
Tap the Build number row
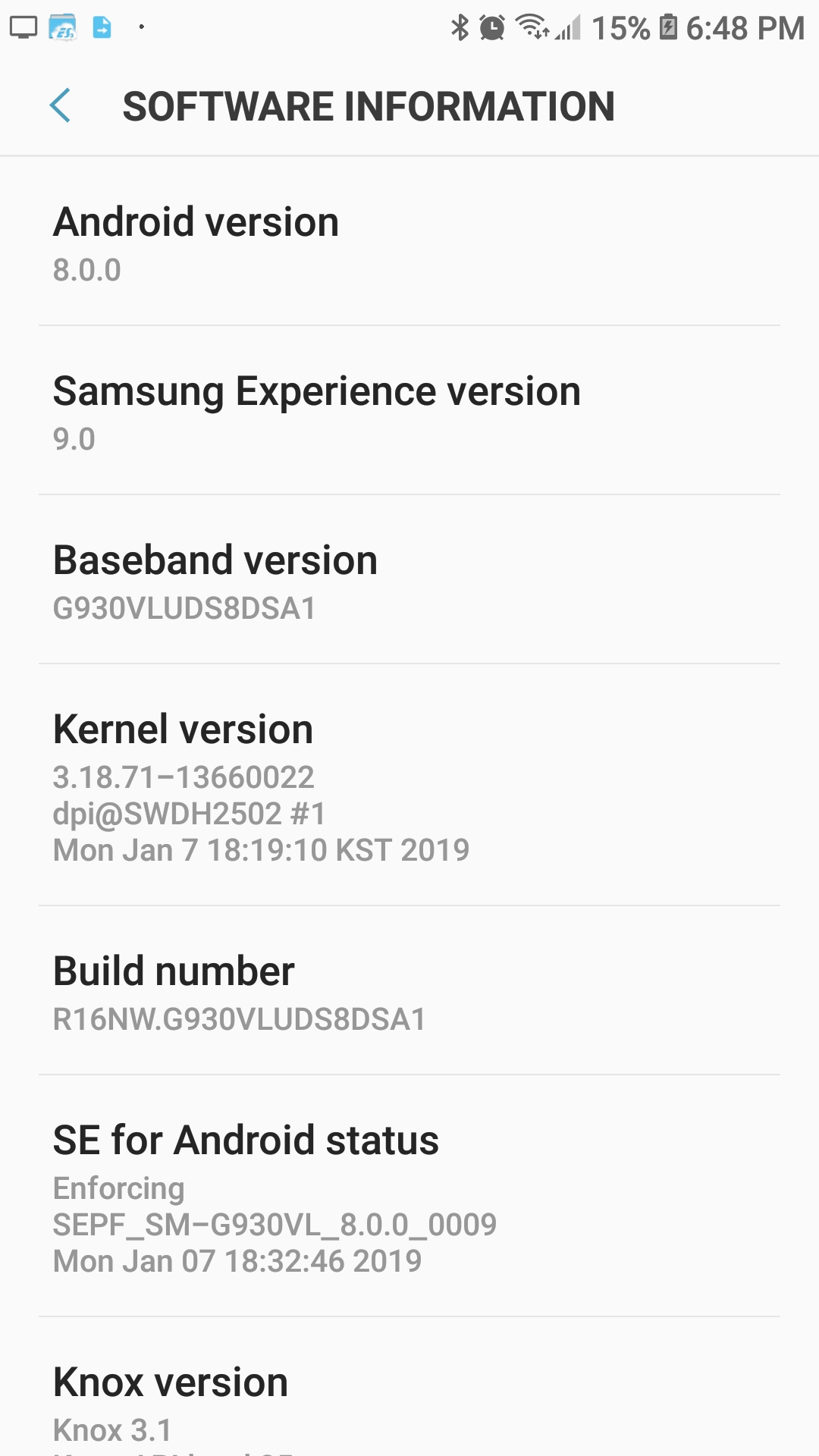pyautogui.click(x=409, y=990)
